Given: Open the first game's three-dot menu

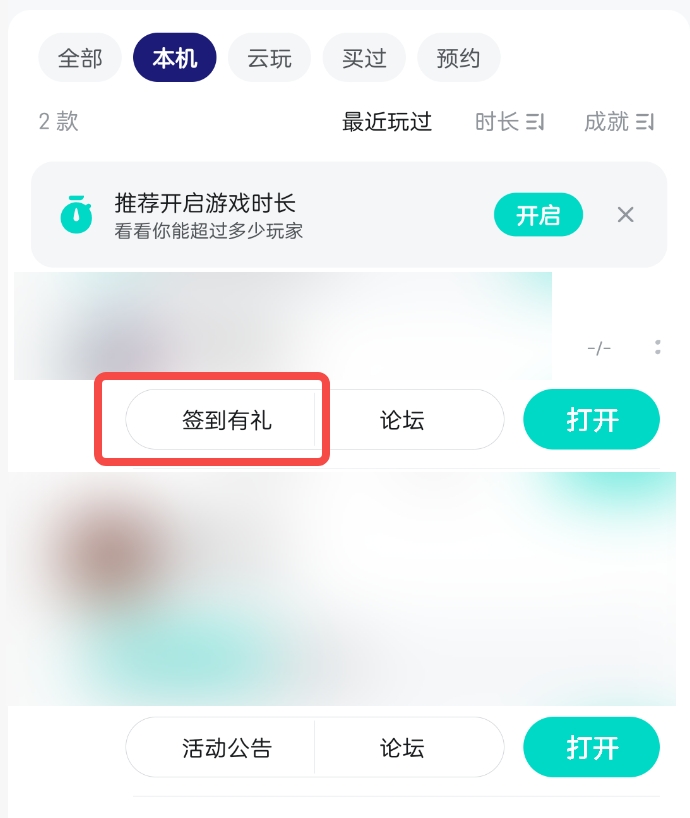Looking at the screenshot, I should [x=657, y=348].
